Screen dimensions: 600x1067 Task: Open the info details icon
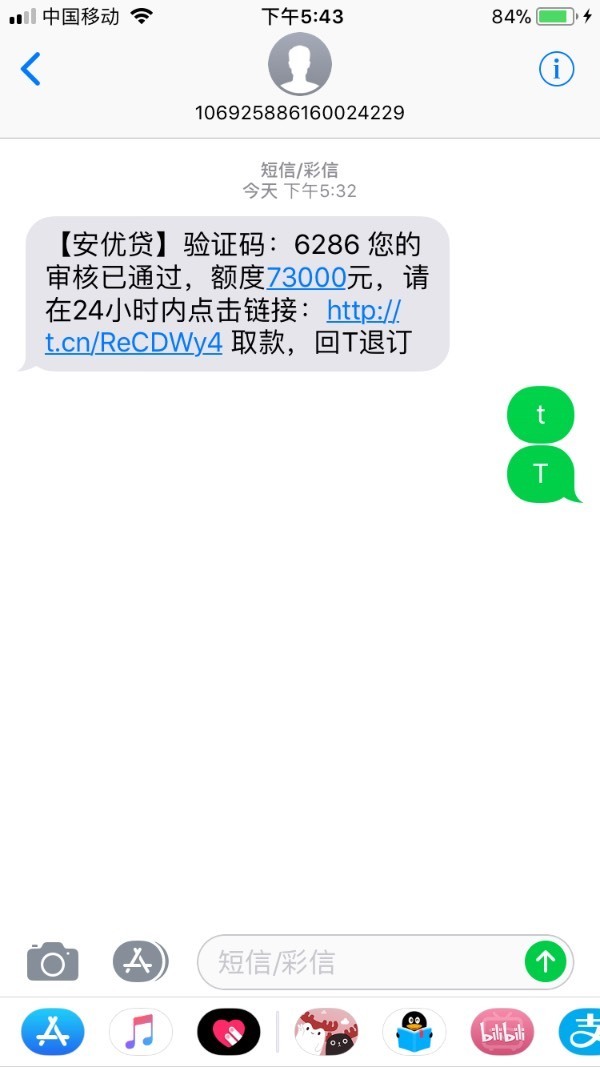(556, 69)
